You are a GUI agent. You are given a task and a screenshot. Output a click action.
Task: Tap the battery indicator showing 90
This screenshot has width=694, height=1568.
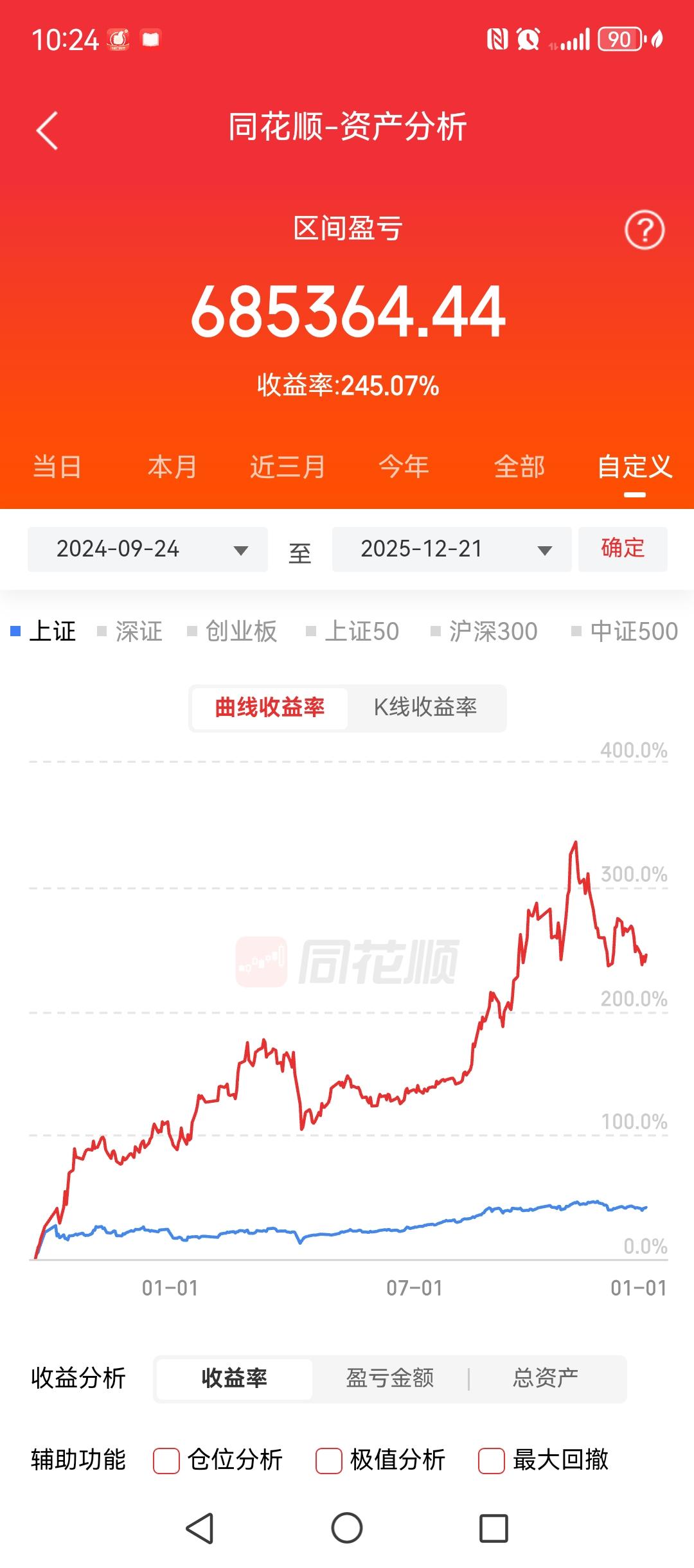pyautogui.click(x=619, y=40)
